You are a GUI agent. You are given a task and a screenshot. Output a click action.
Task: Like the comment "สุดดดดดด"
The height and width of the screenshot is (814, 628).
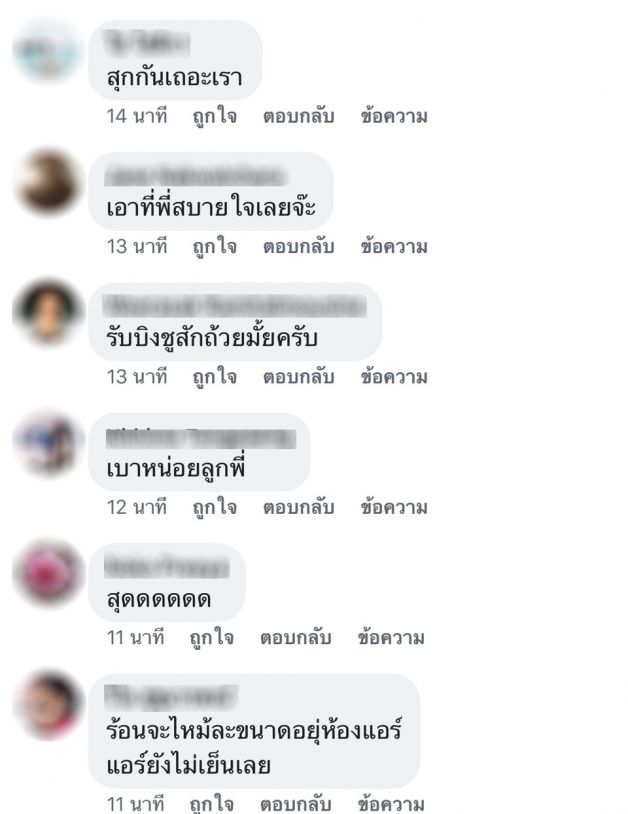[212, 637]
